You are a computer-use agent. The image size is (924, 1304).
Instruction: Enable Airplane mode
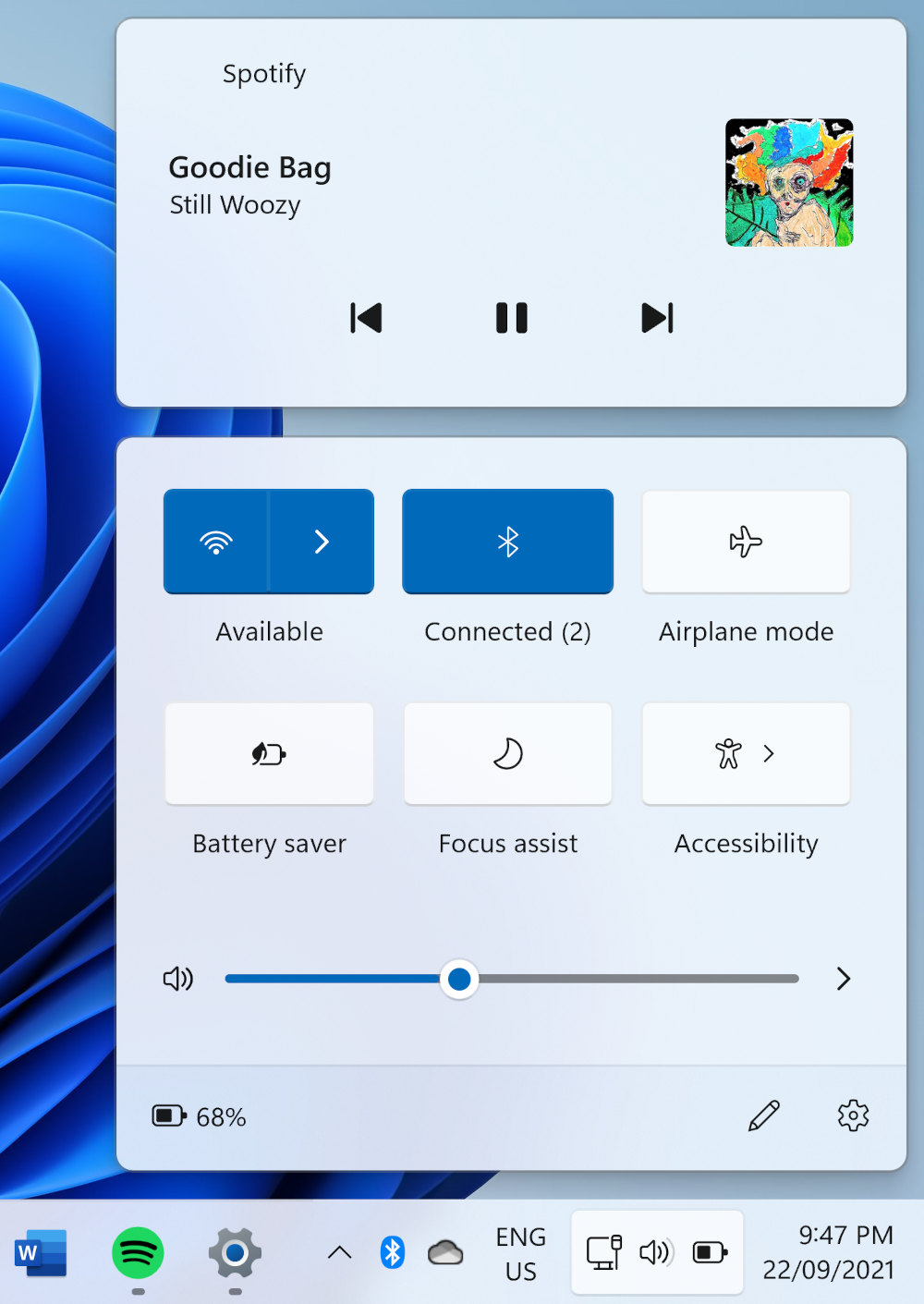(x=746, y=542)
